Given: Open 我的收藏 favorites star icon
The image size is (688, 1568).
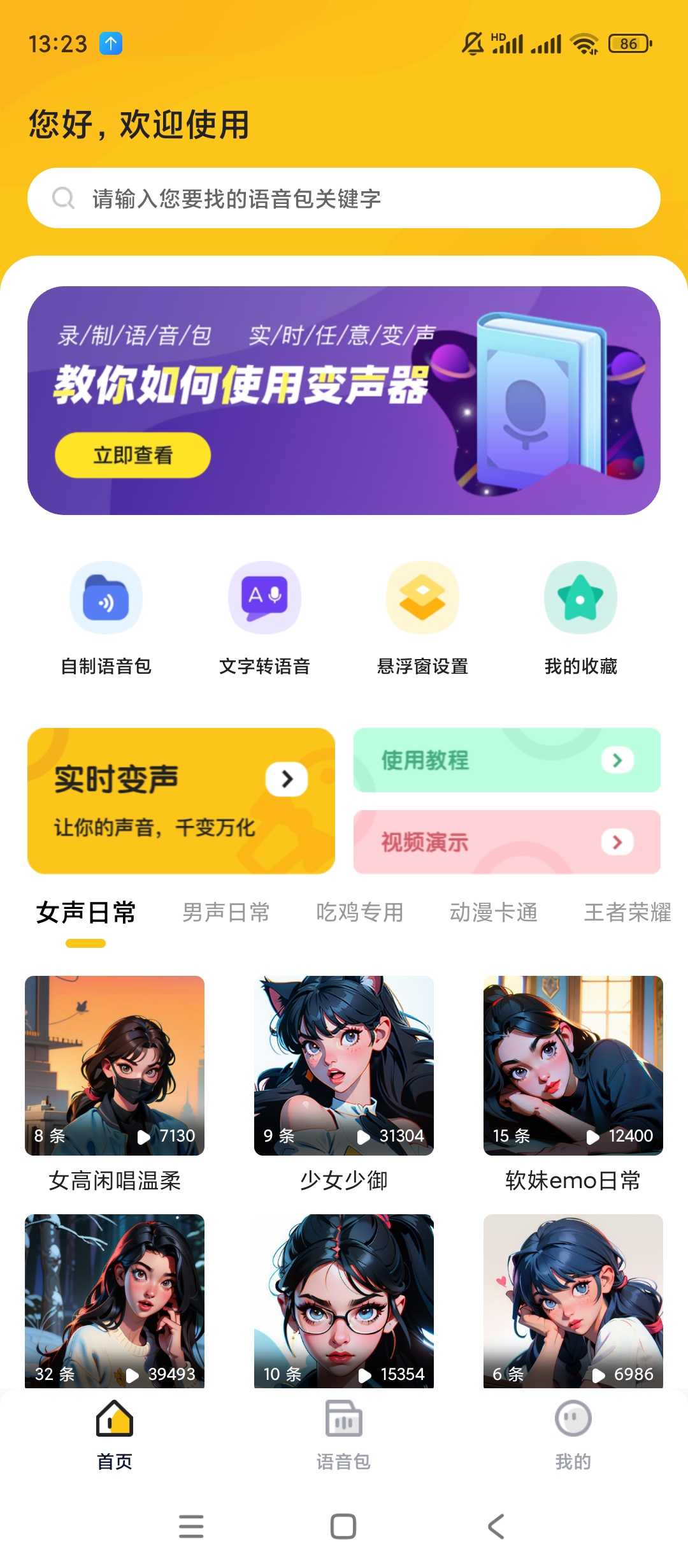Looking at the screenshot, I should point(580,598).
